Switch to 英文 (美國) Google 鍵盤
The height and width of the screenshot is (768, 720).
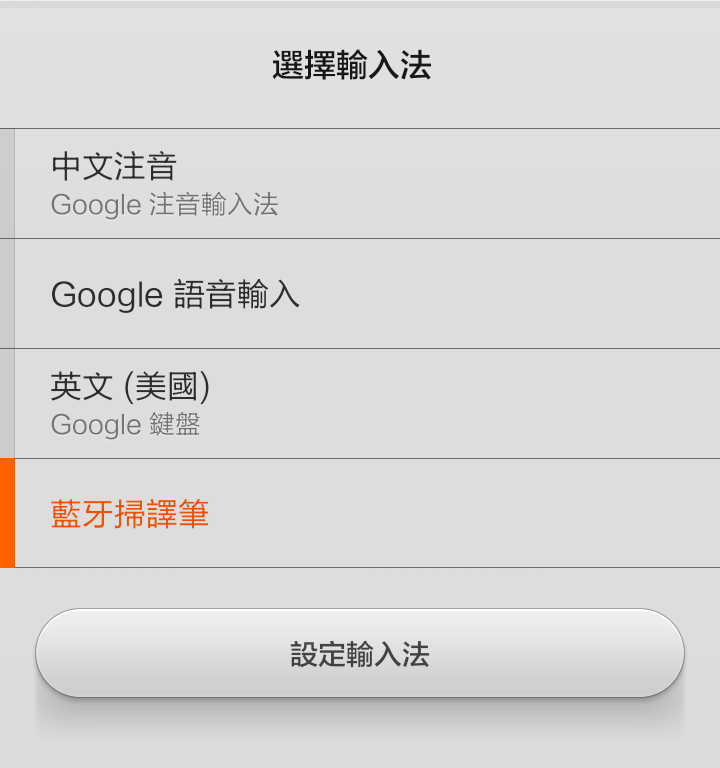[x=360, y=404]
